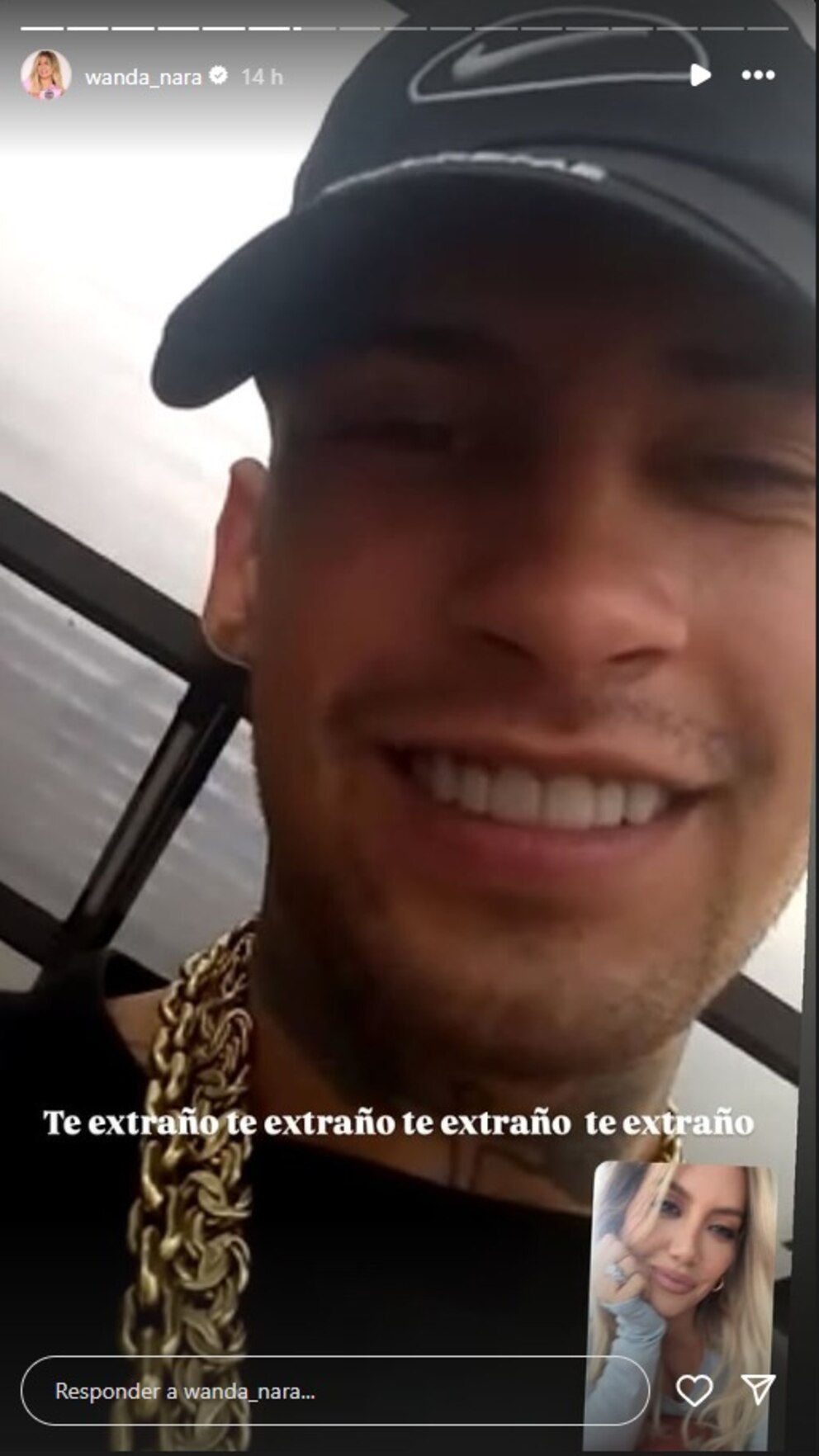Open the wanda_nara username link
Image resolution: width=819 pixels, height=1456 pixels.
coord(143,77)
